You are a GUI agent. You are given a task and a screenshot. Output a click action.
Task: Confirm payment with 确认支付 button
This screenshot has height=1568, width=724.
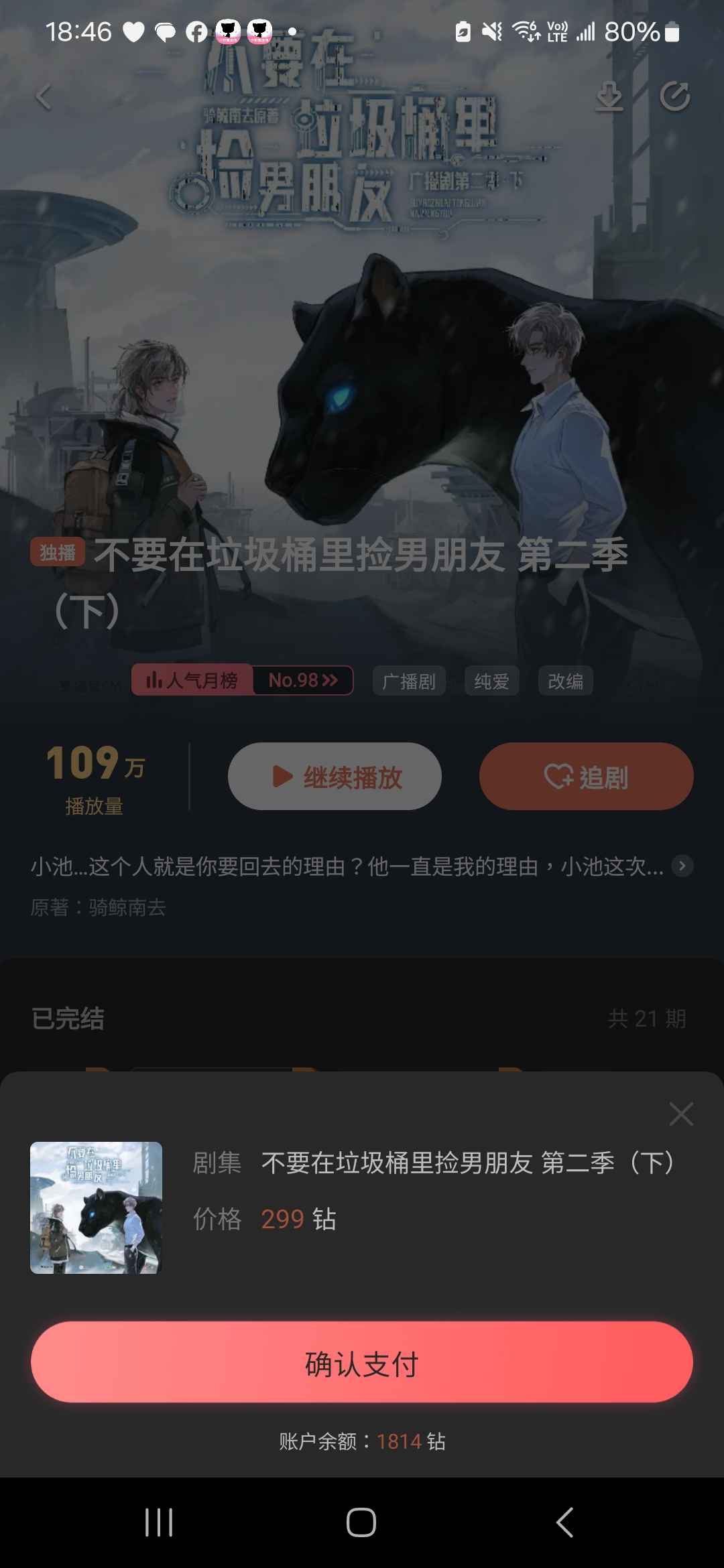(362, 1362)
